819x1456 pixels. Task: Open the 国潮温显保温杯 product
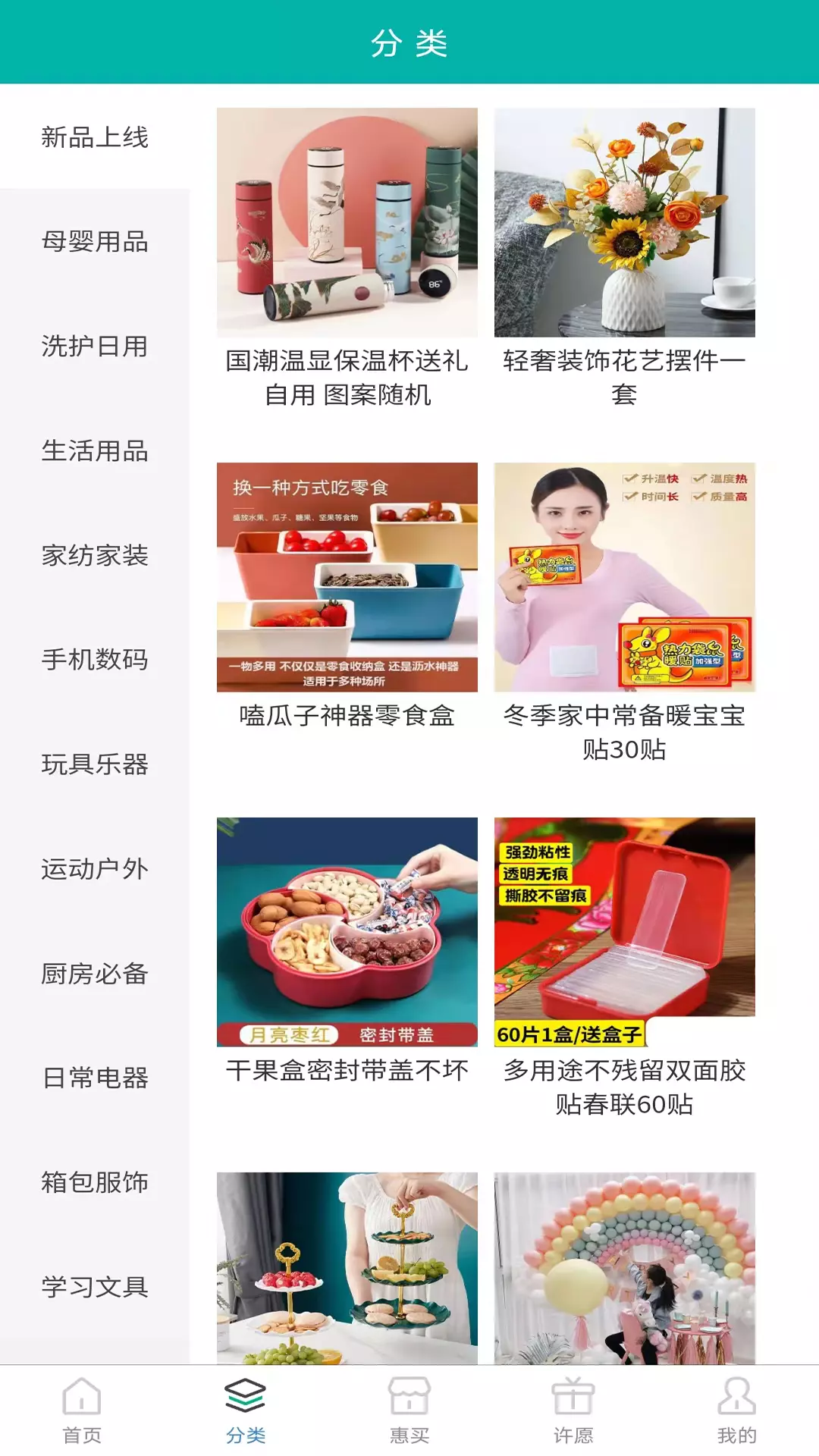(x=347, y=259)
